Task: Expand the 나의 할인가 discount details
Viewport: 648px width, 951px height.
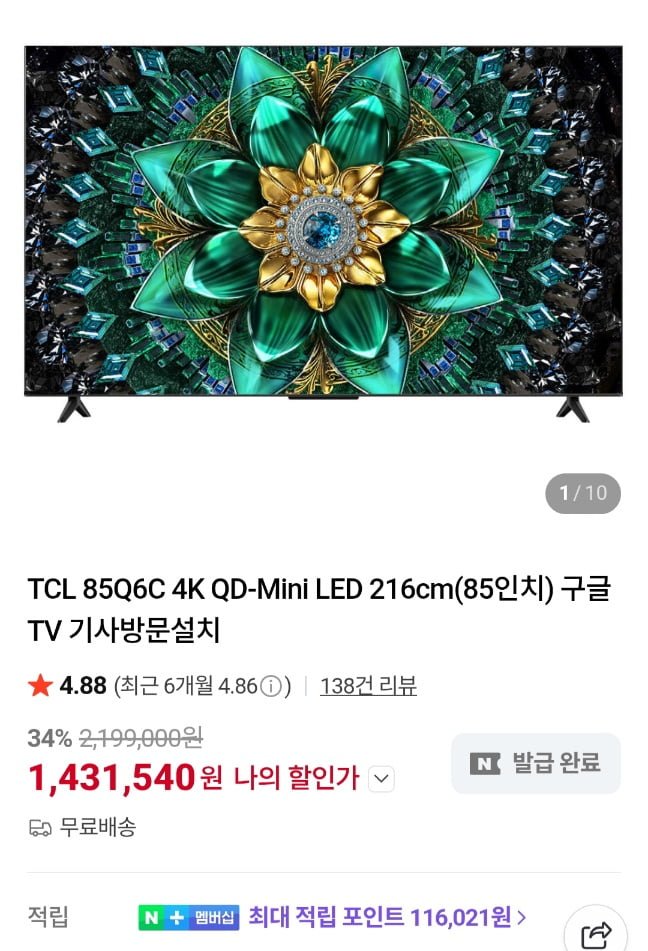Action: pos(382,778)
